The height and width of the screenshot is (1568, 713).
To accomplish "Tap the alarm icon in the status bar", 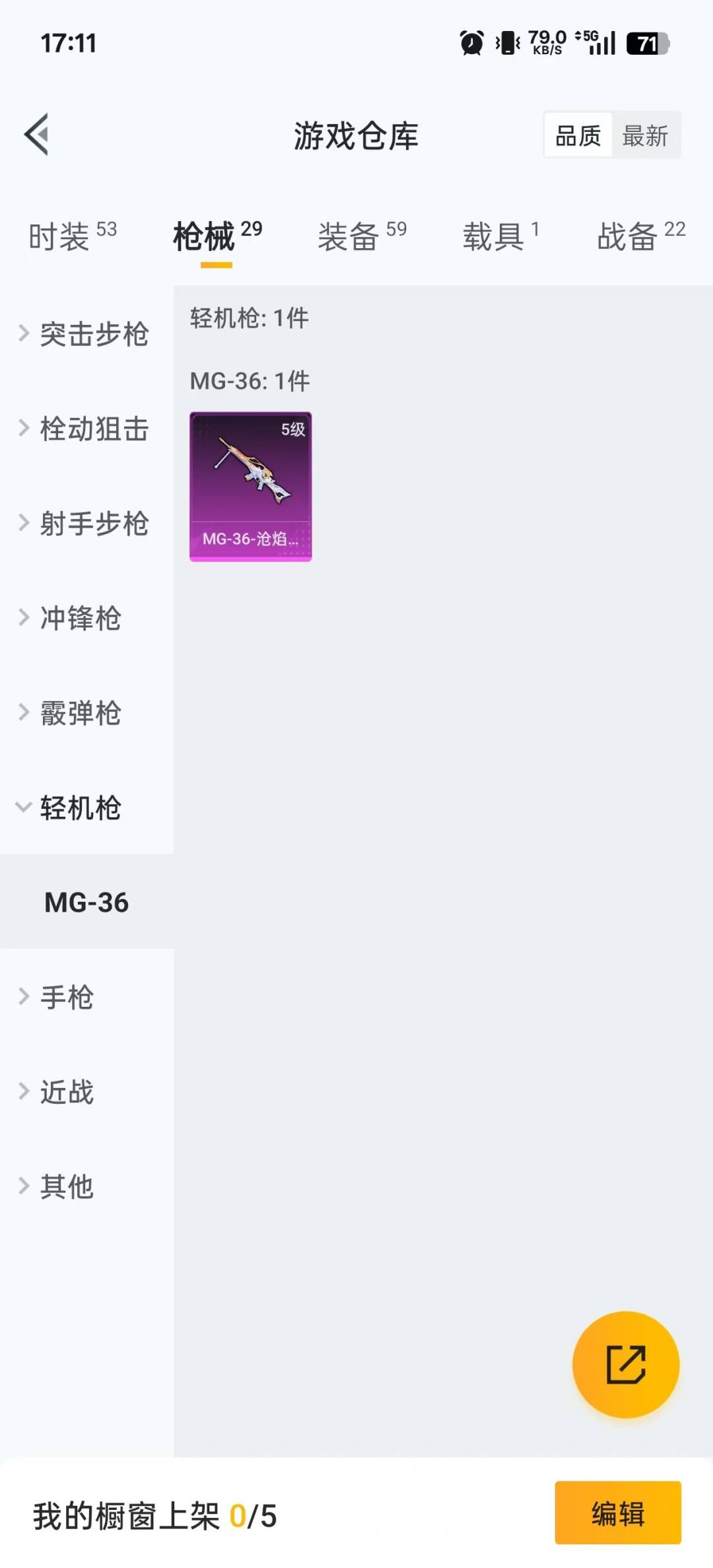I will (x=471, y=42).
